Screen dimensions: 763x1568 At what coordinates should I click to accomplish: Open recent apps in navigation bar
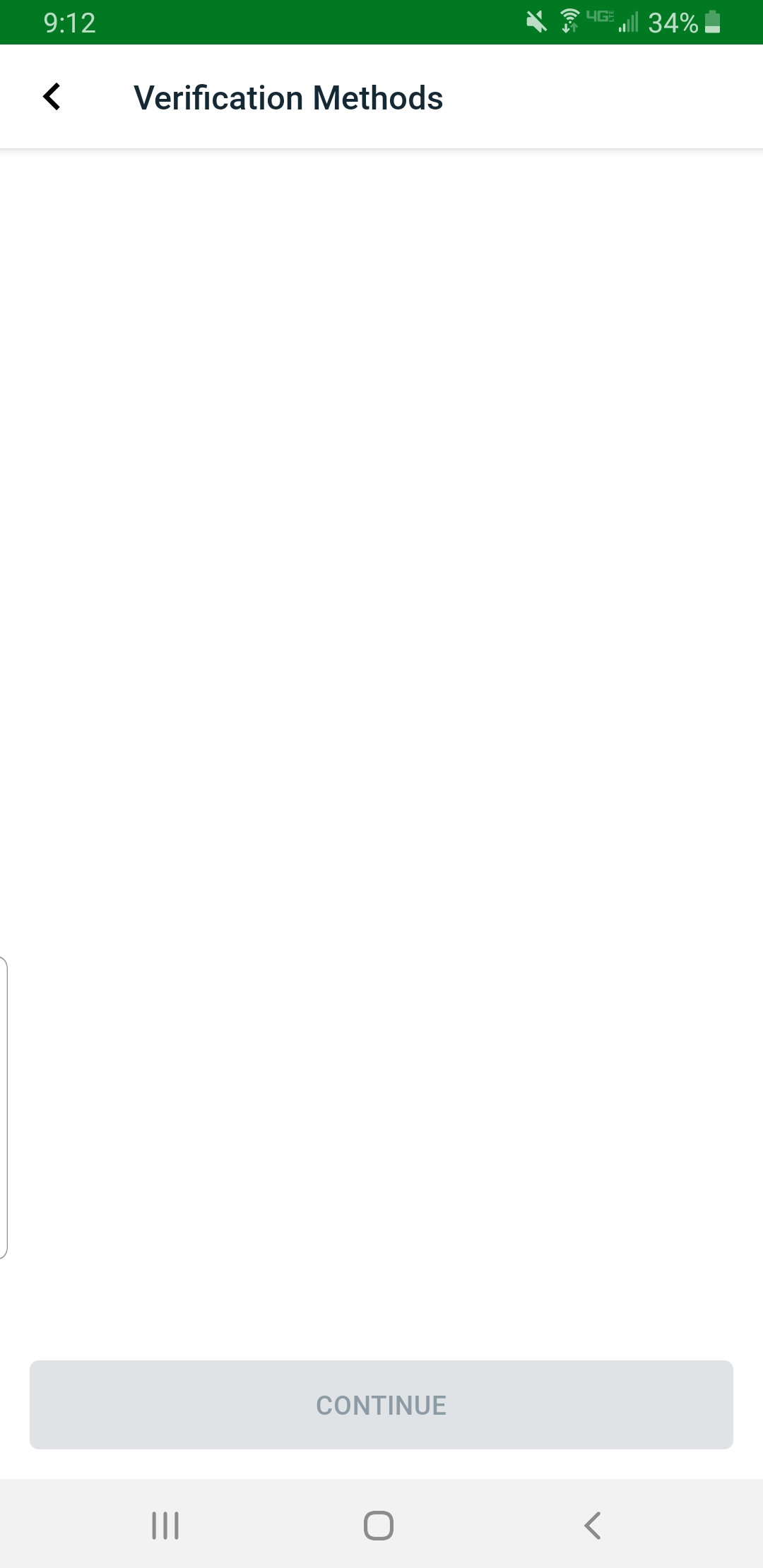[x=165, y=1526]
